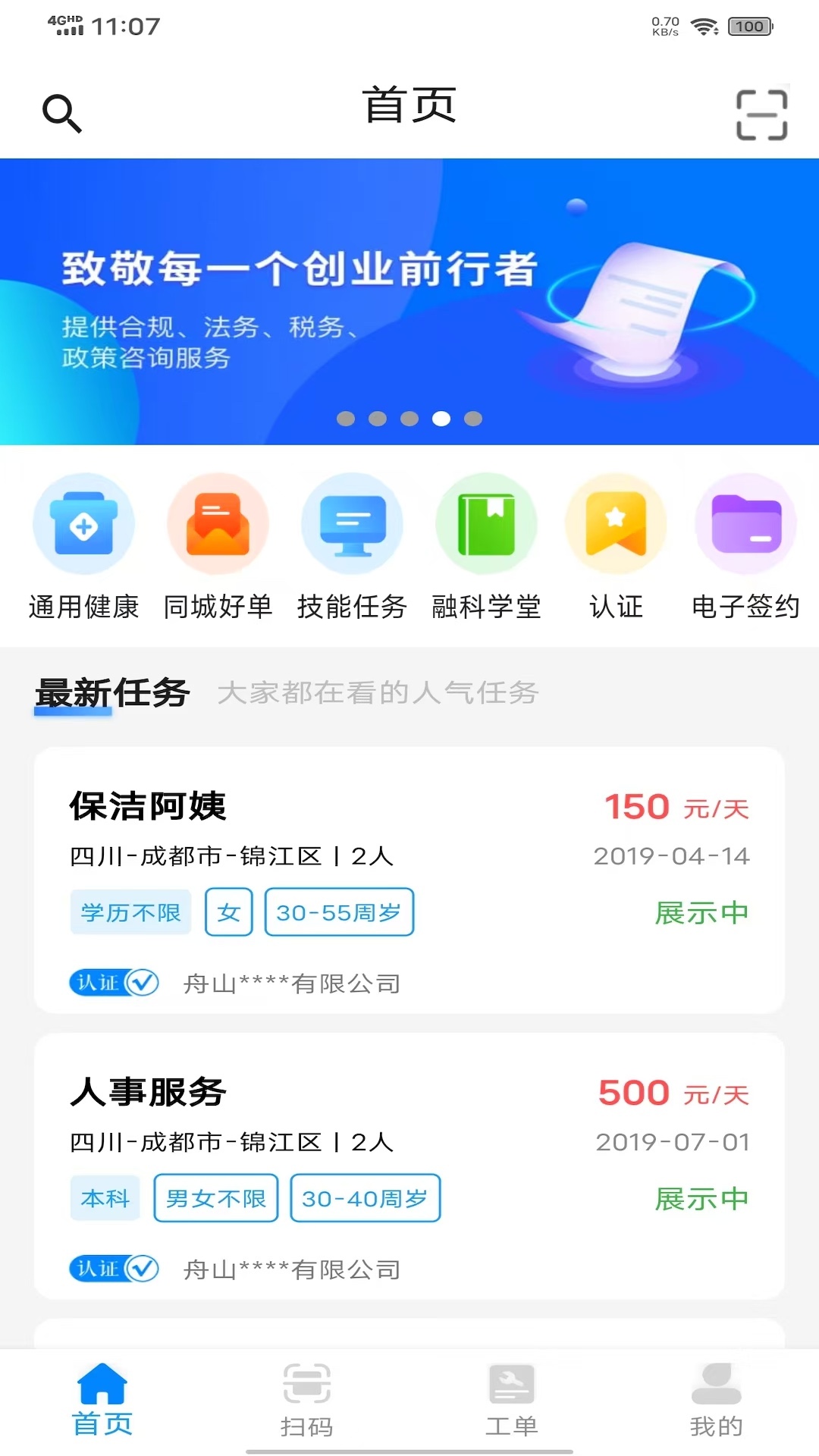
Task: Switch to the 我的 tab
Action: [x=716, y=1401]
